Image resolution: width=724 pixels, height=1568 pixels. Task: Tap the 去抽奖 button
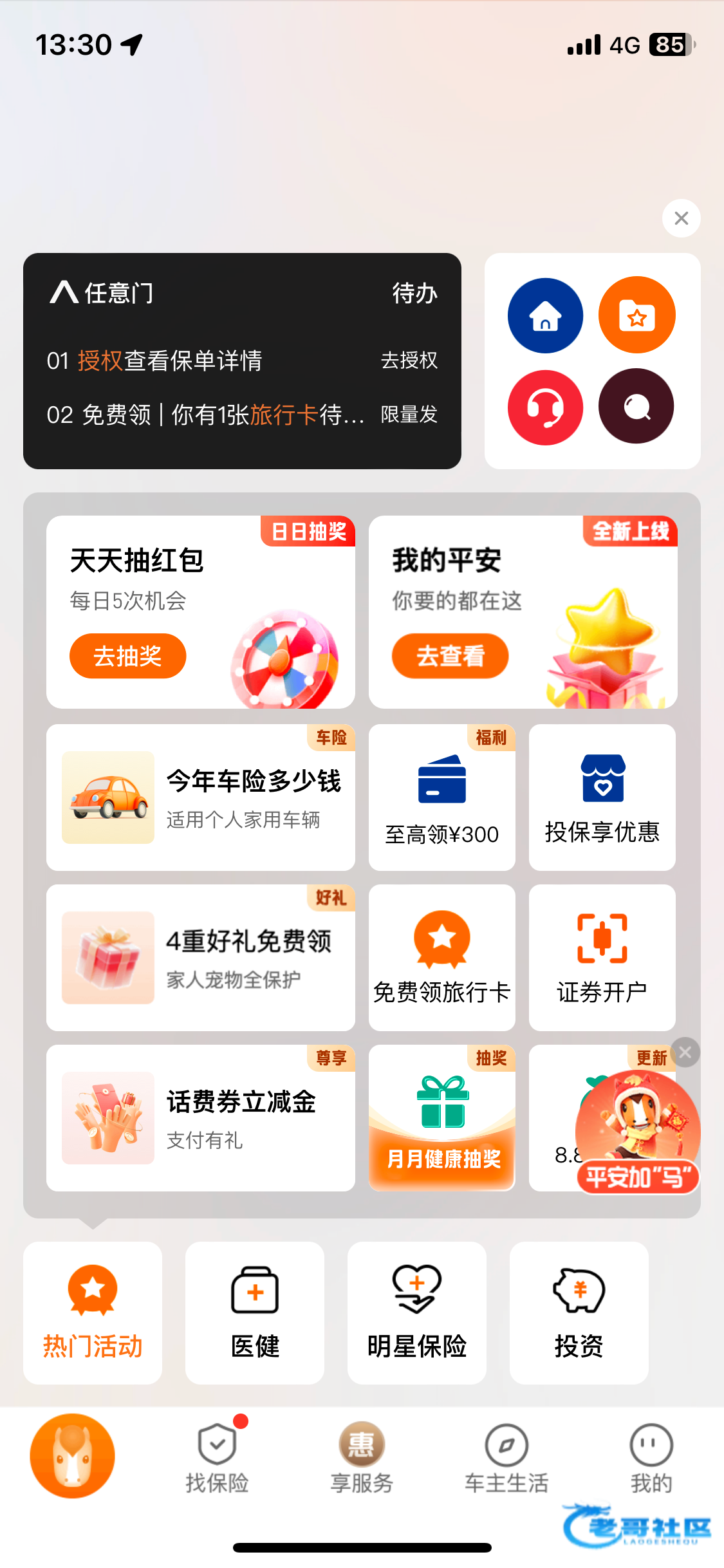tap(127, 656)
